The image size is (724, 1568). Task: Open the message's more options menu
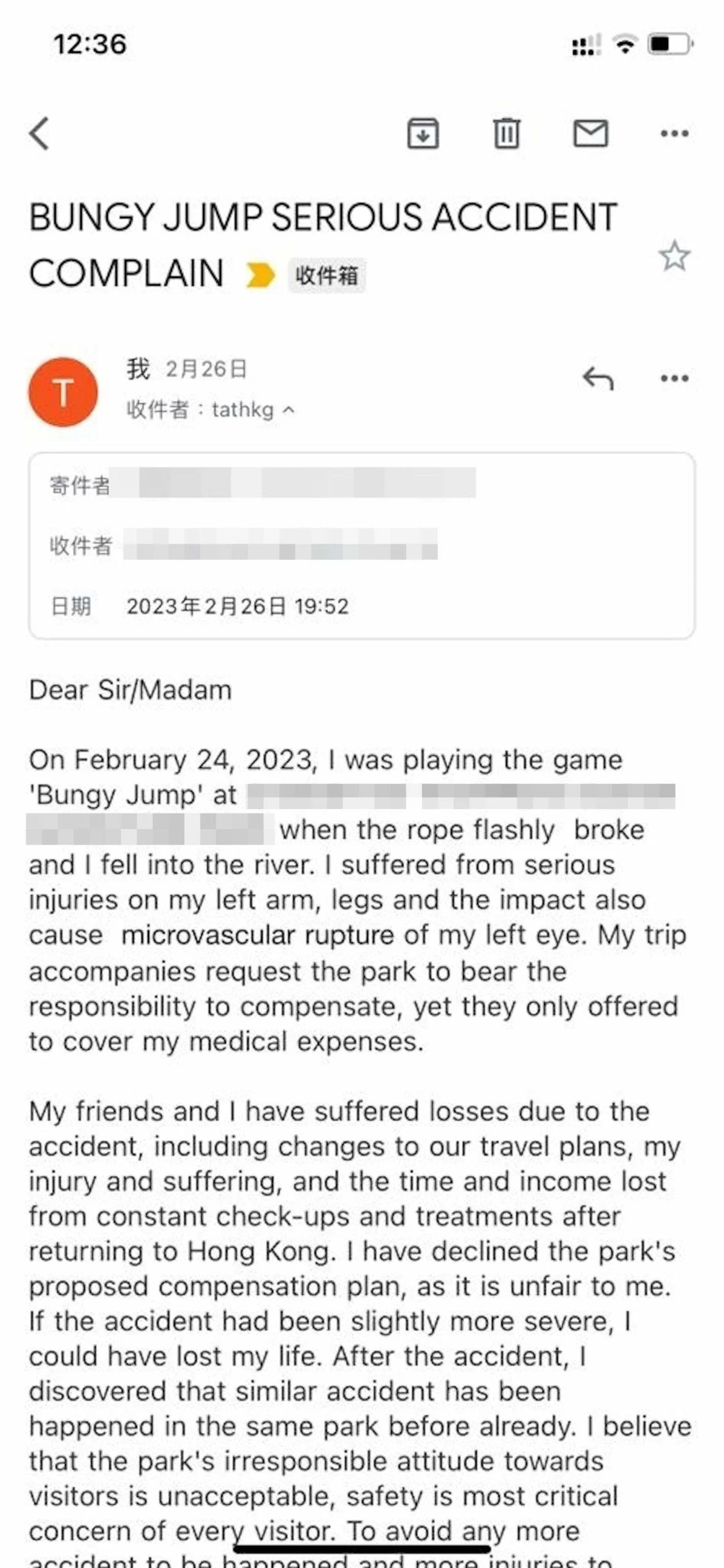pyautogui.click(x=674, y=379)
